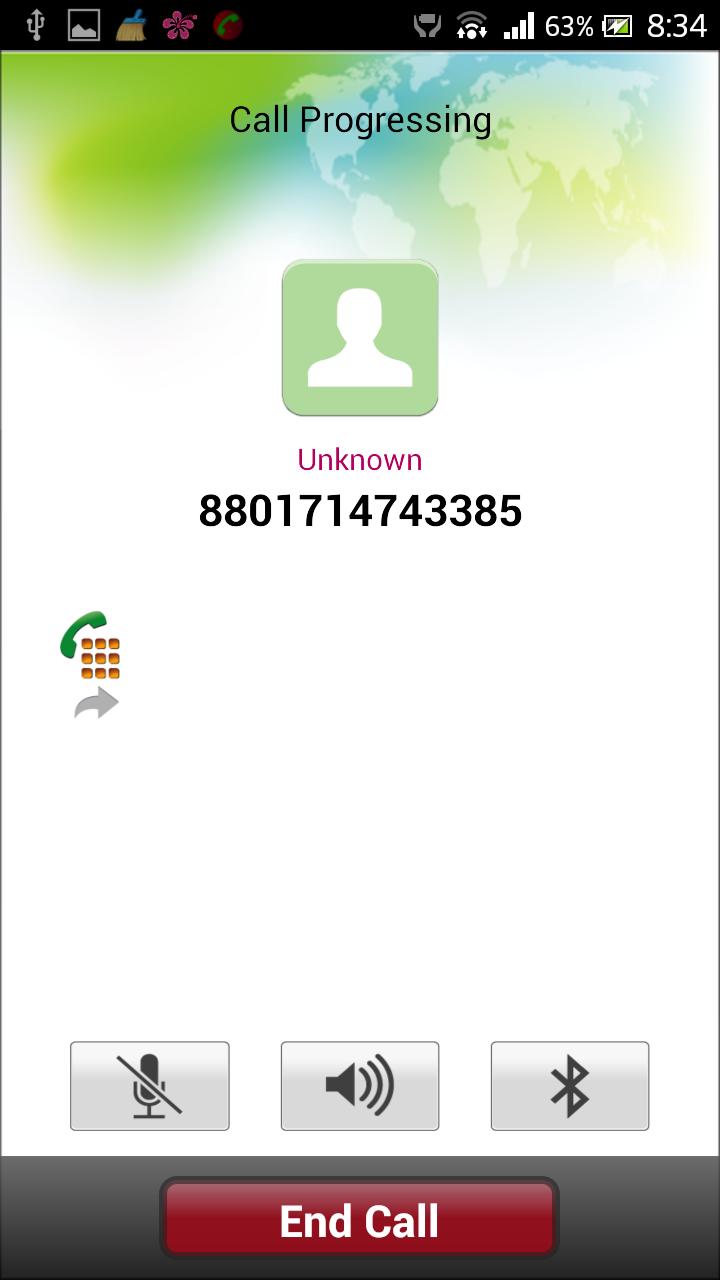The width and height of the screenshot is (720, 1280).
Task: Open the dial pad icon
Action: 92,648
